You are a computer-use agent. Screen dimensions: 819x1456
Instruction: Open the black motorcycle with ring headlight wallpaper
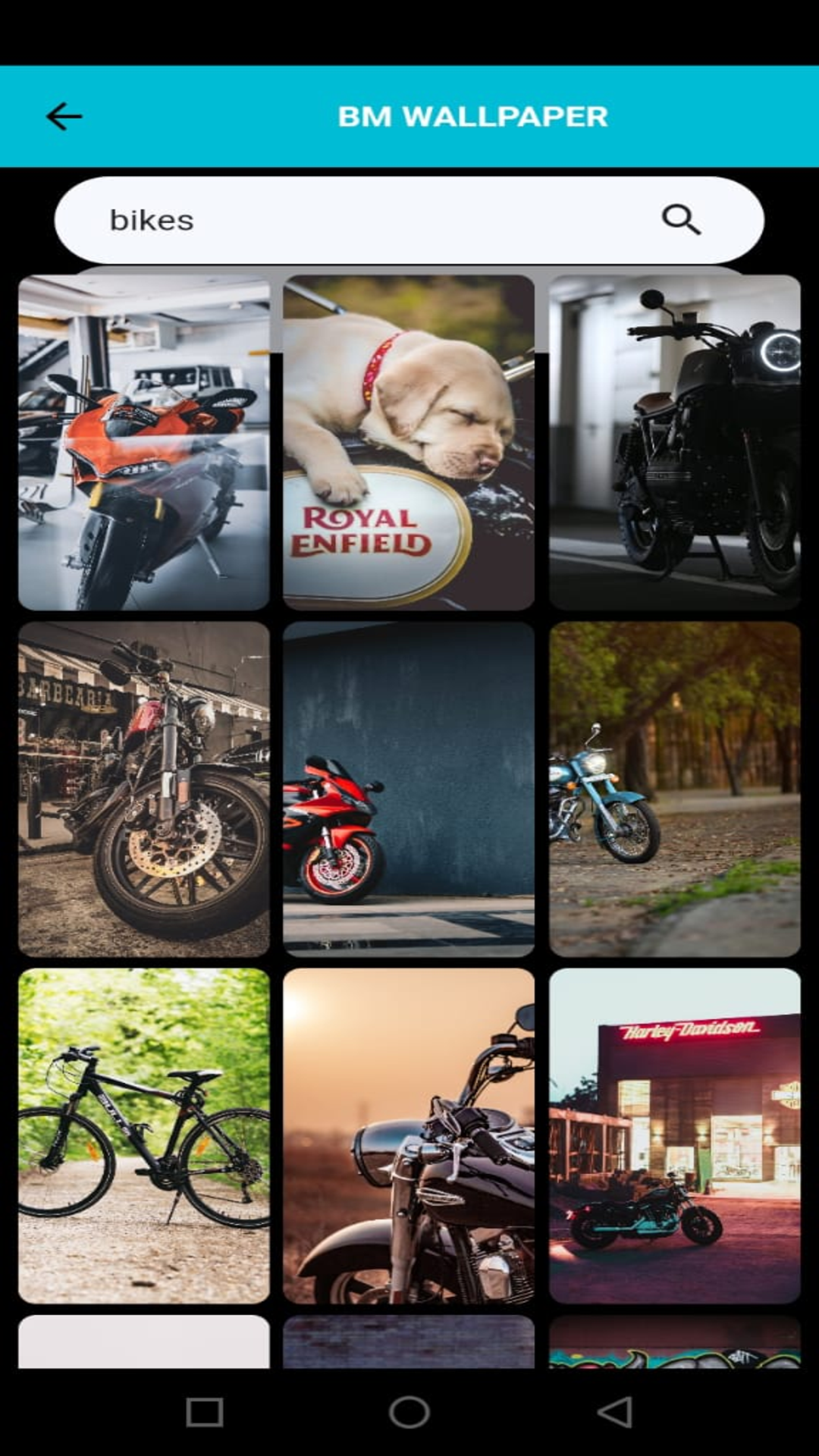point(674,443)
